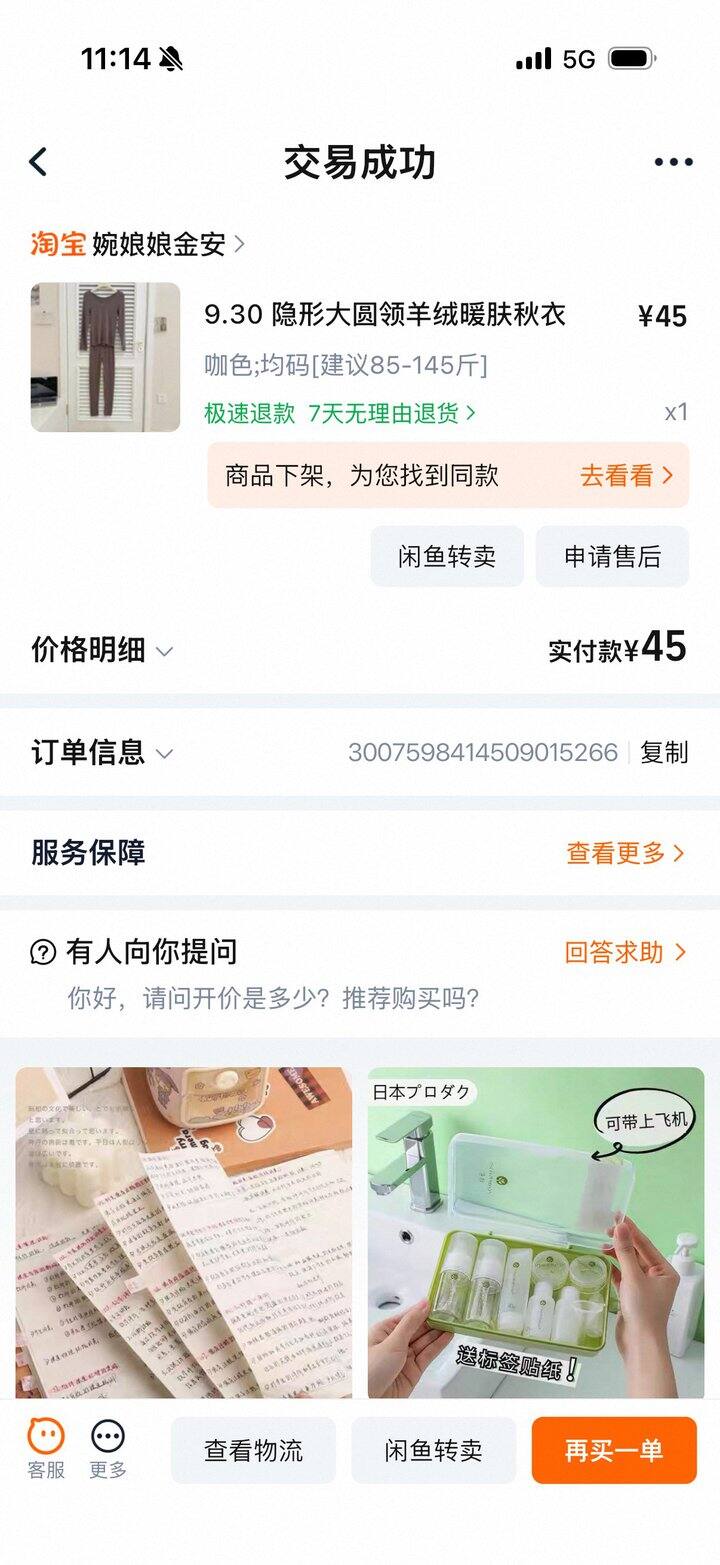Tap 闲鱼转卖 beside 申请售后
The width and height of the screenshot is (720, 1565).
click(447, 556)
